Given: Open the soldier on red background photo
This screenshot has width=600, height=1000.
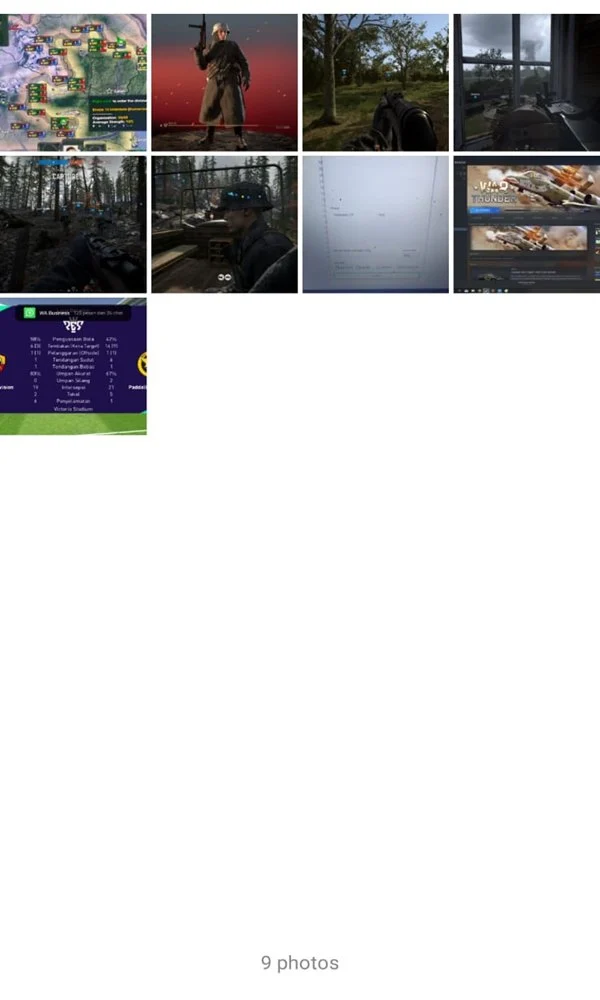Looking at the screenshot, I should 224,82.
